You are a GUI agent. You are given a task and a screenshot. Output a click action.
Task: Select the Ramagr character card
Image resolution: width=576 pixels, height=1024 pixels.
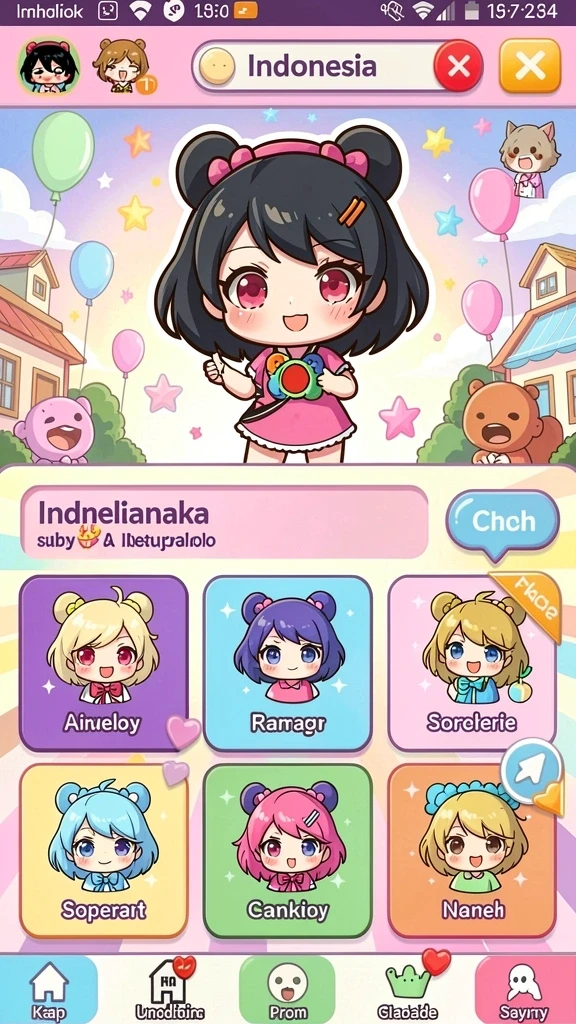click(x=288, y=664)
